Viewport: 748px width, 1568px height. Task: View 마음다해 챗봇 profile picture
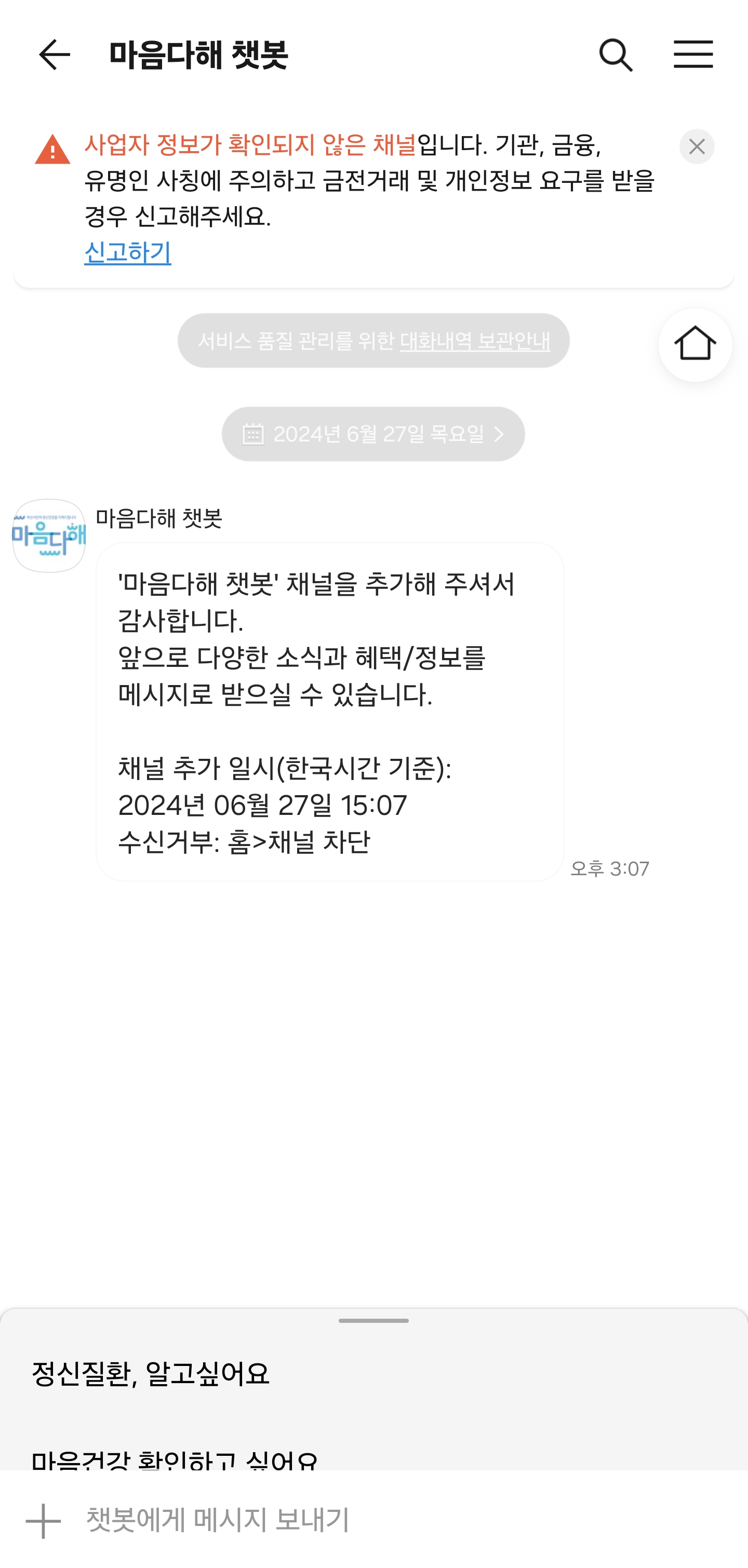coord(49,535)
